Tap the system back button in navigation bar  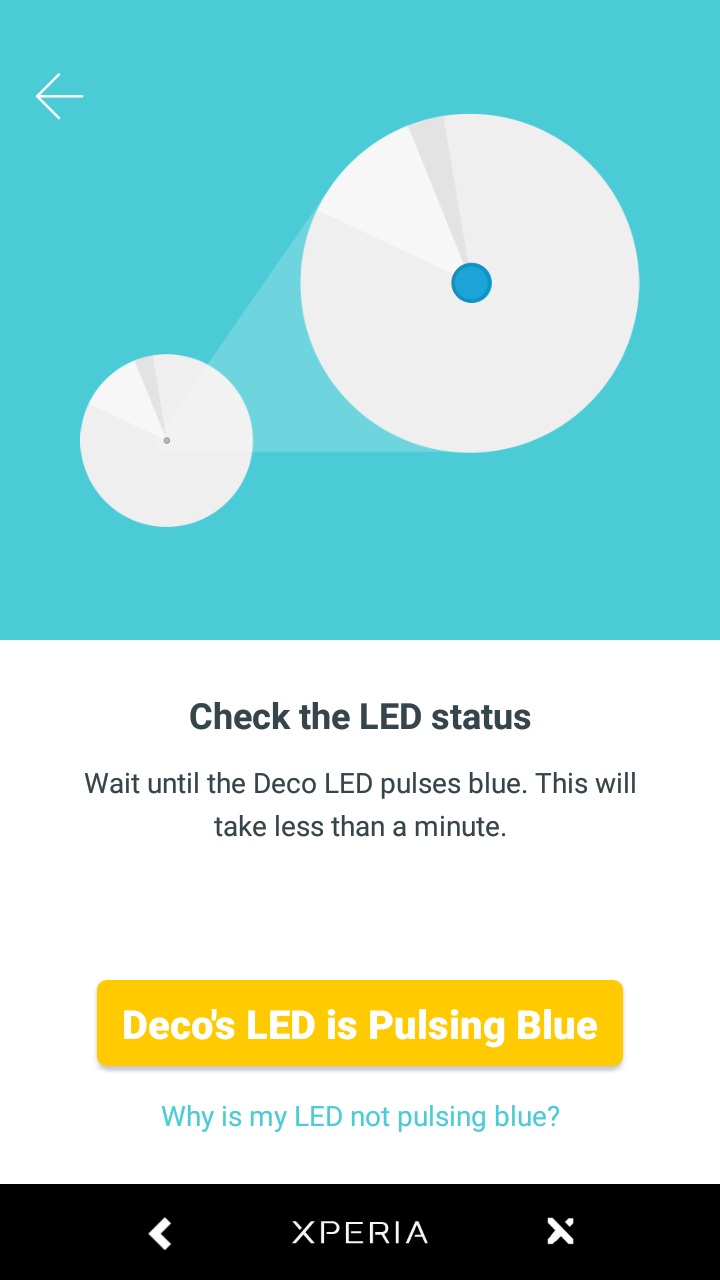click(160, 1232)
